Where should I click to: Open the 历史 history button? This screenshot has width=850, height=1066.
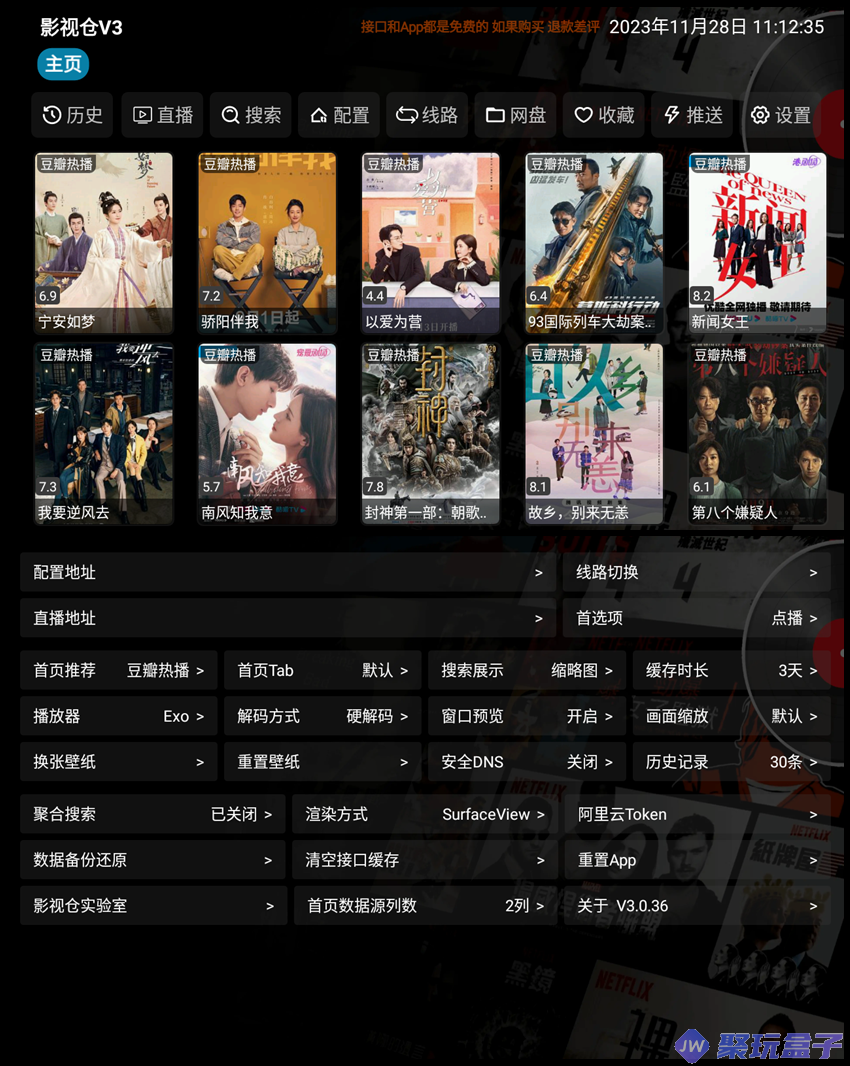[x=73, y=115]
